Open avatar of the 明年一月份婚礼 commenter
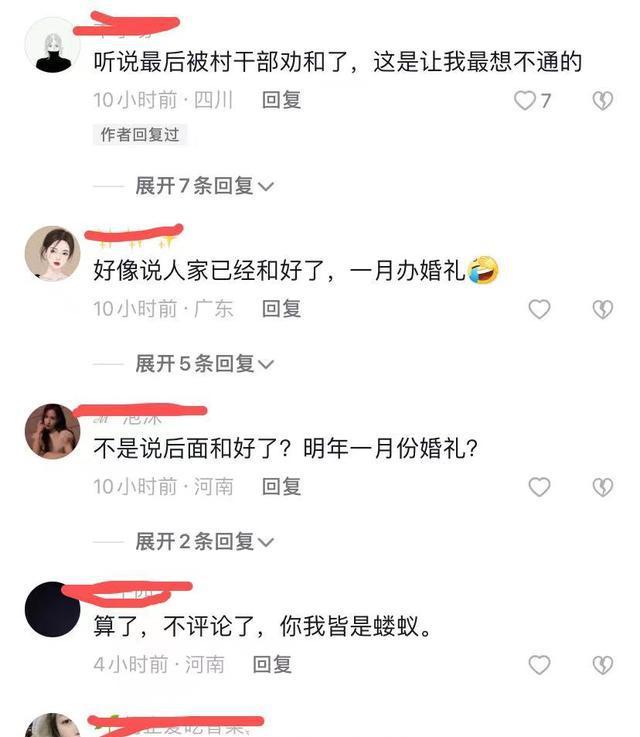Screen dimensions: 640x737 52,432
